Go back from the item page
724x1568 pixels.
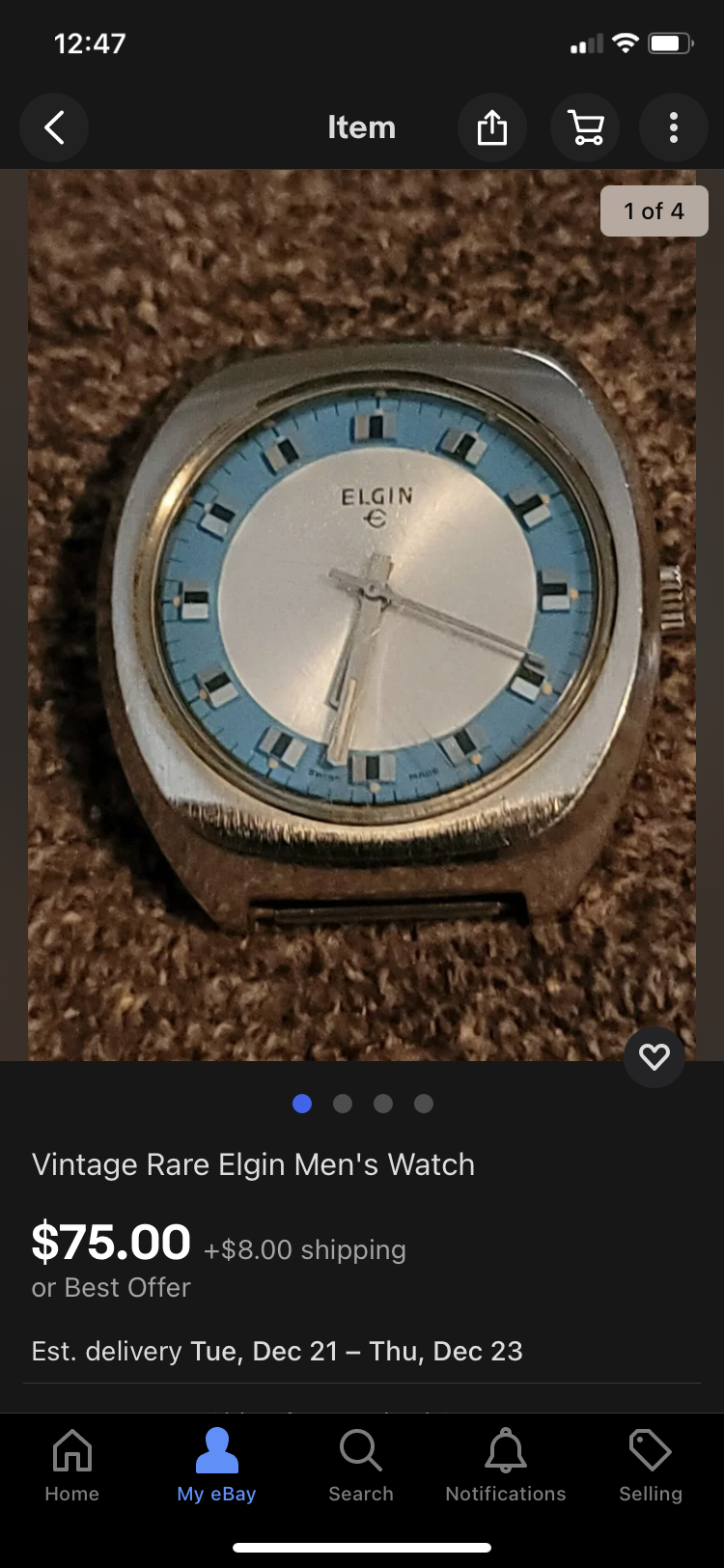55,127
